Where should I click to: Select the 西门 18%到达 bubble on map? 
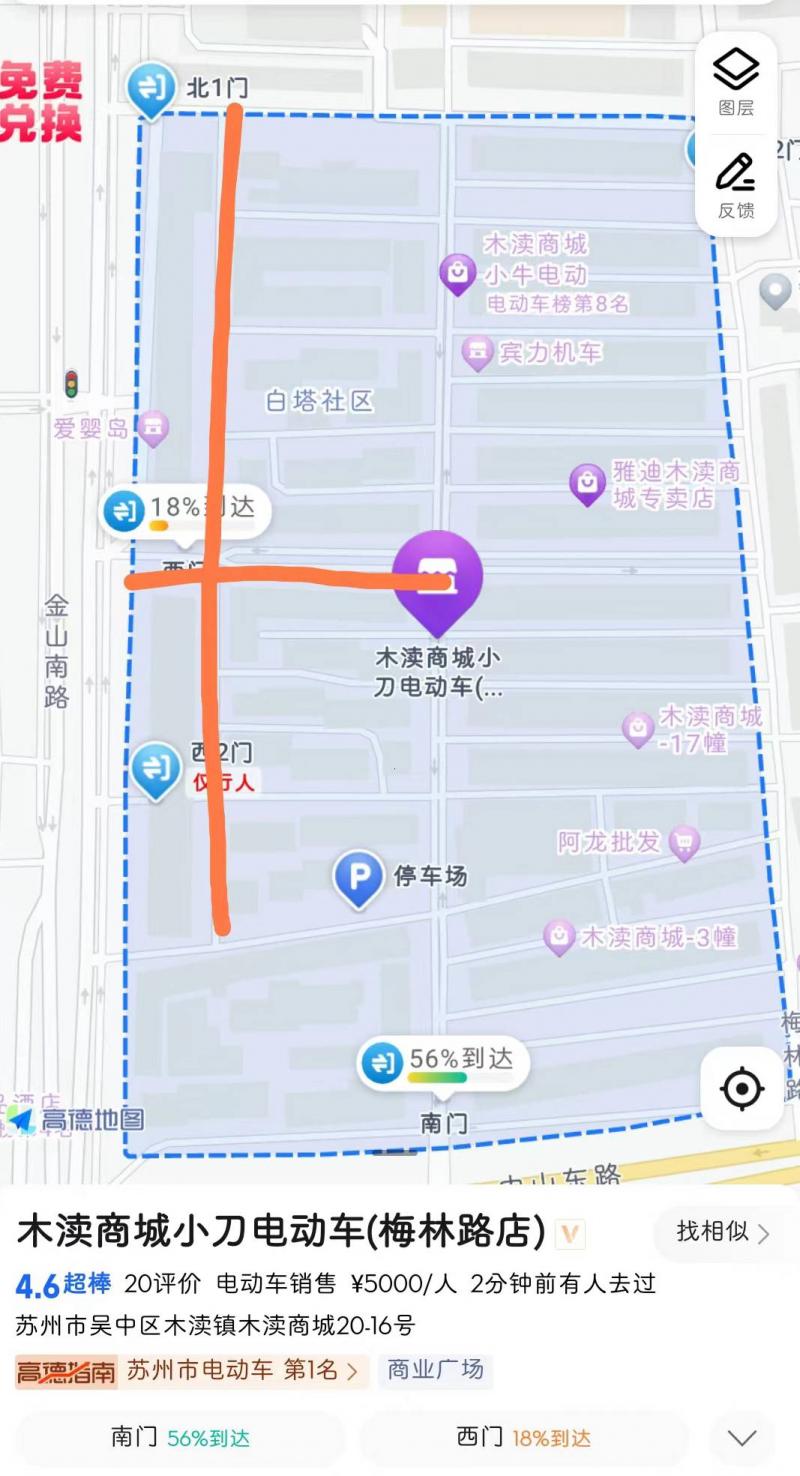(x=183, y=510)
